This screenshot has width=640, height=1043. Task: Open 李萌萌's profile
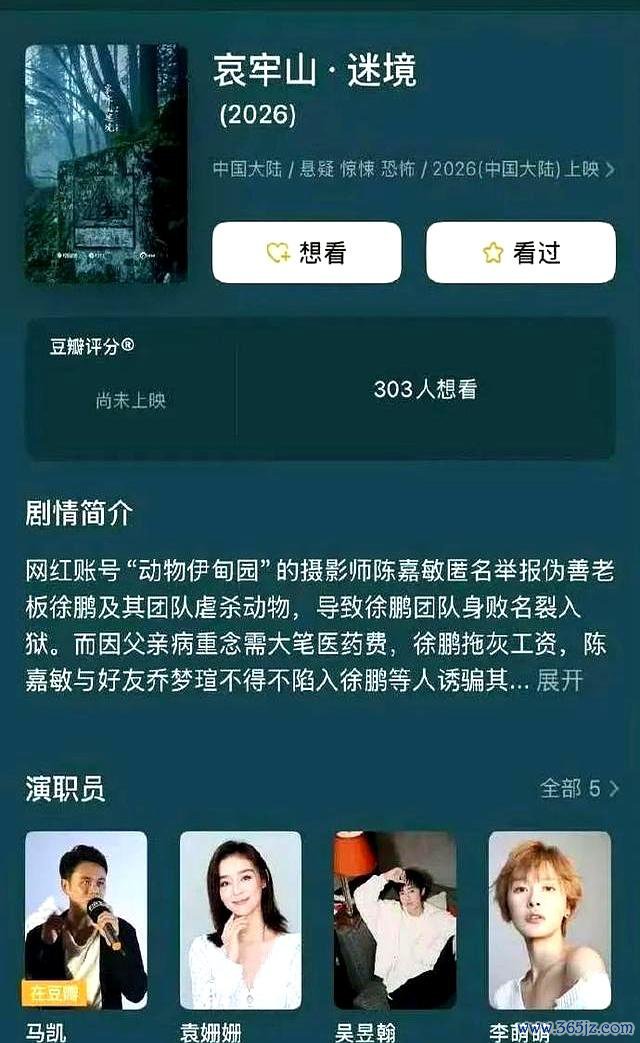(x=549, y=920)
